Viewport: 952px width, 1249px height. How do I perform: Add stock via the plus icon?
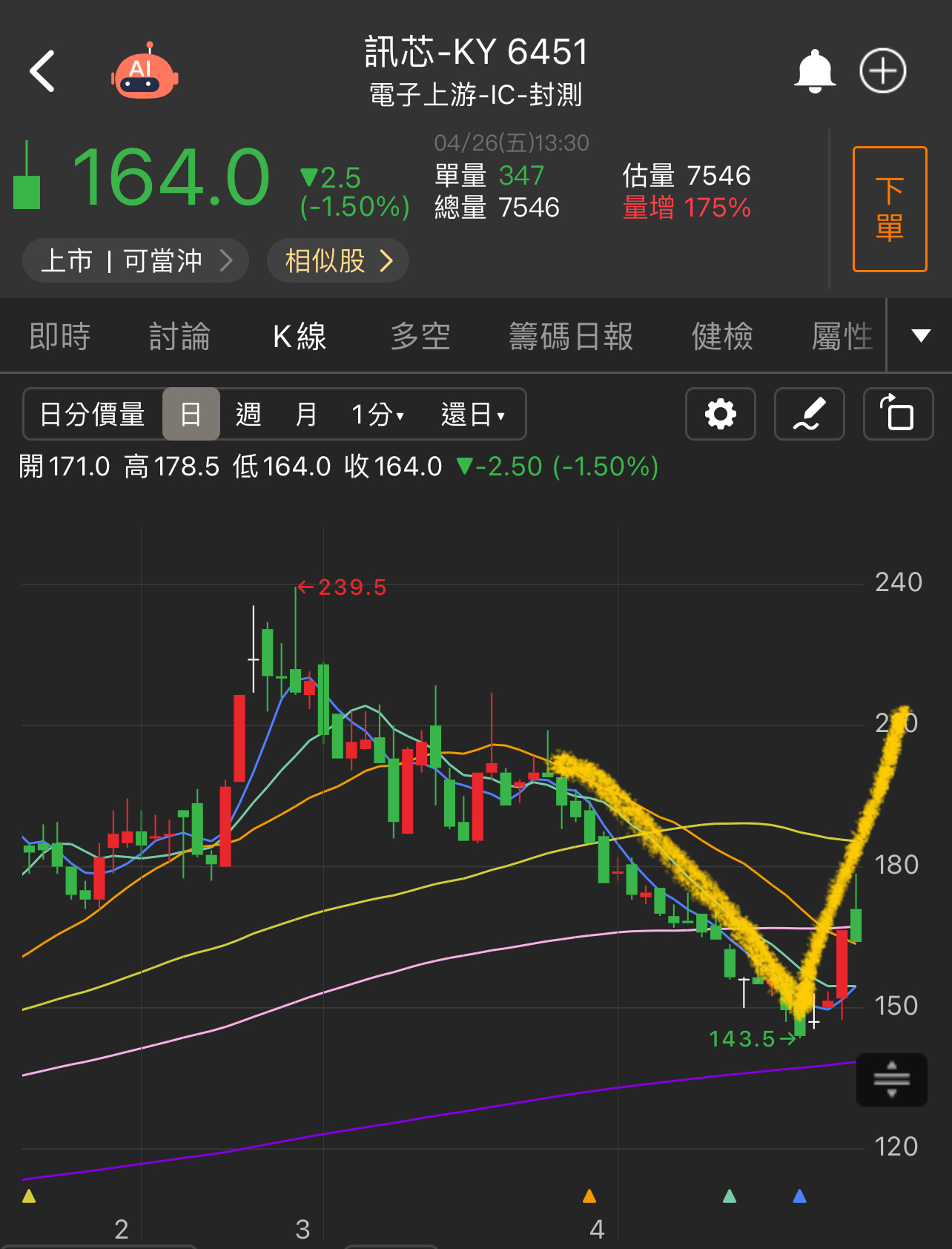882,70
